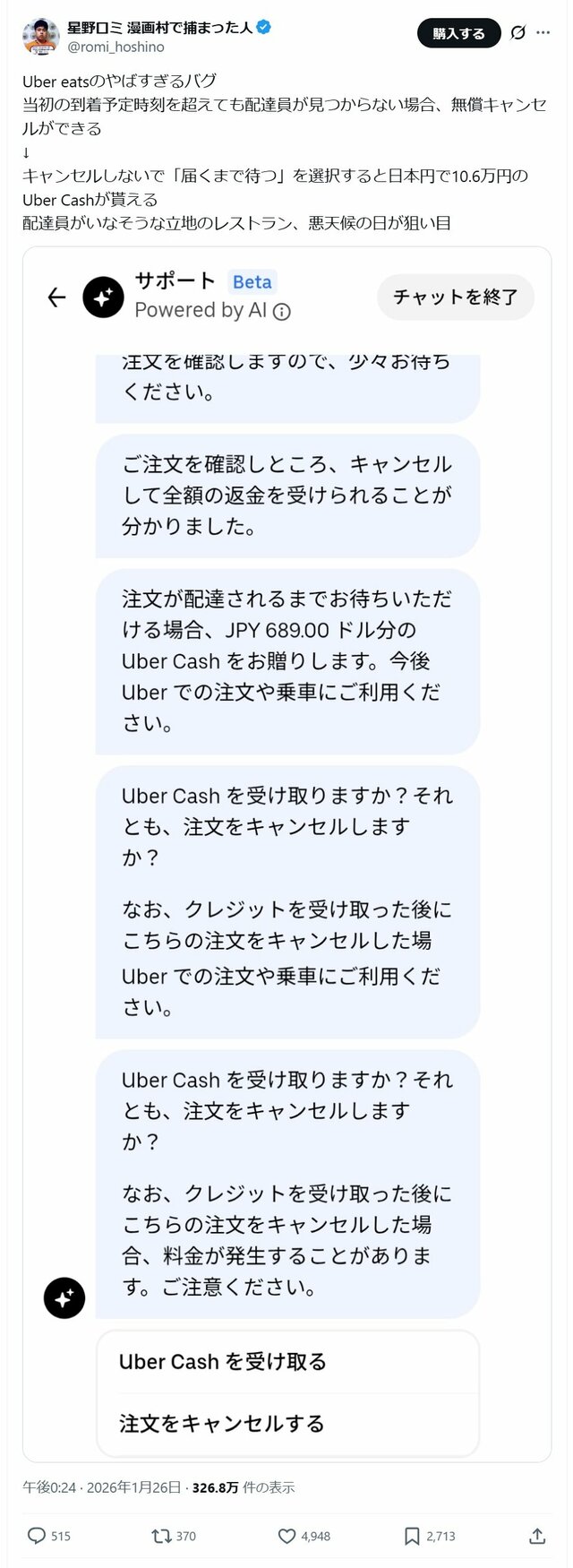Repost this tweet

click(162, 1535)
